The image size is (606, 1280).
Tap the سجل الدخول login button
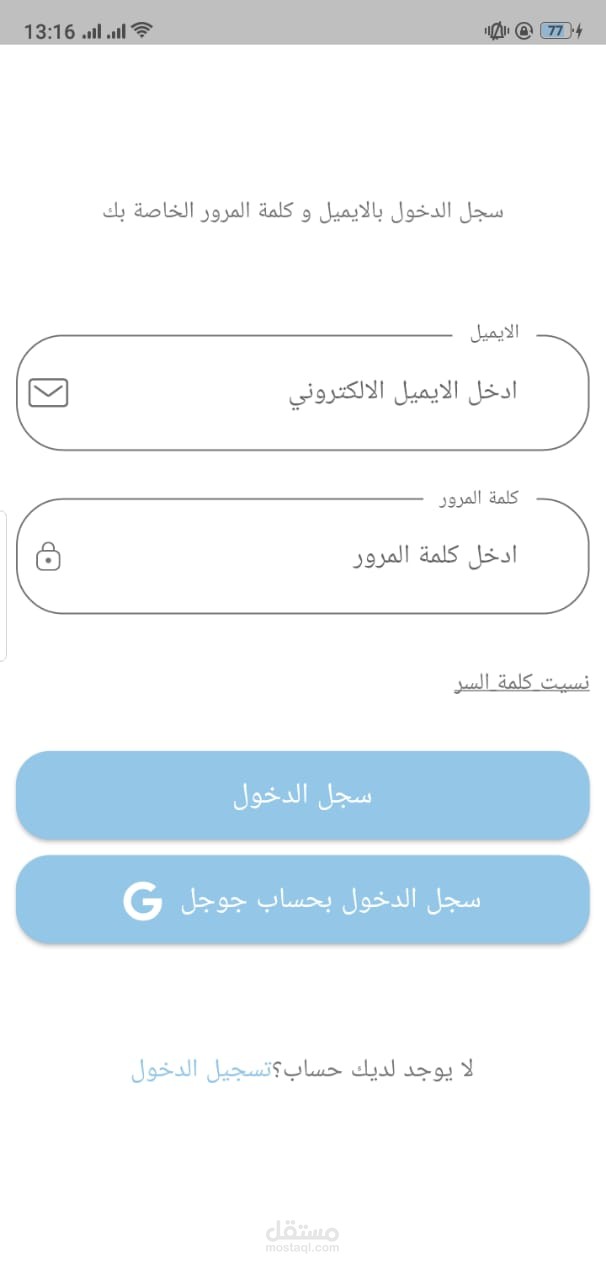[302, 796]
